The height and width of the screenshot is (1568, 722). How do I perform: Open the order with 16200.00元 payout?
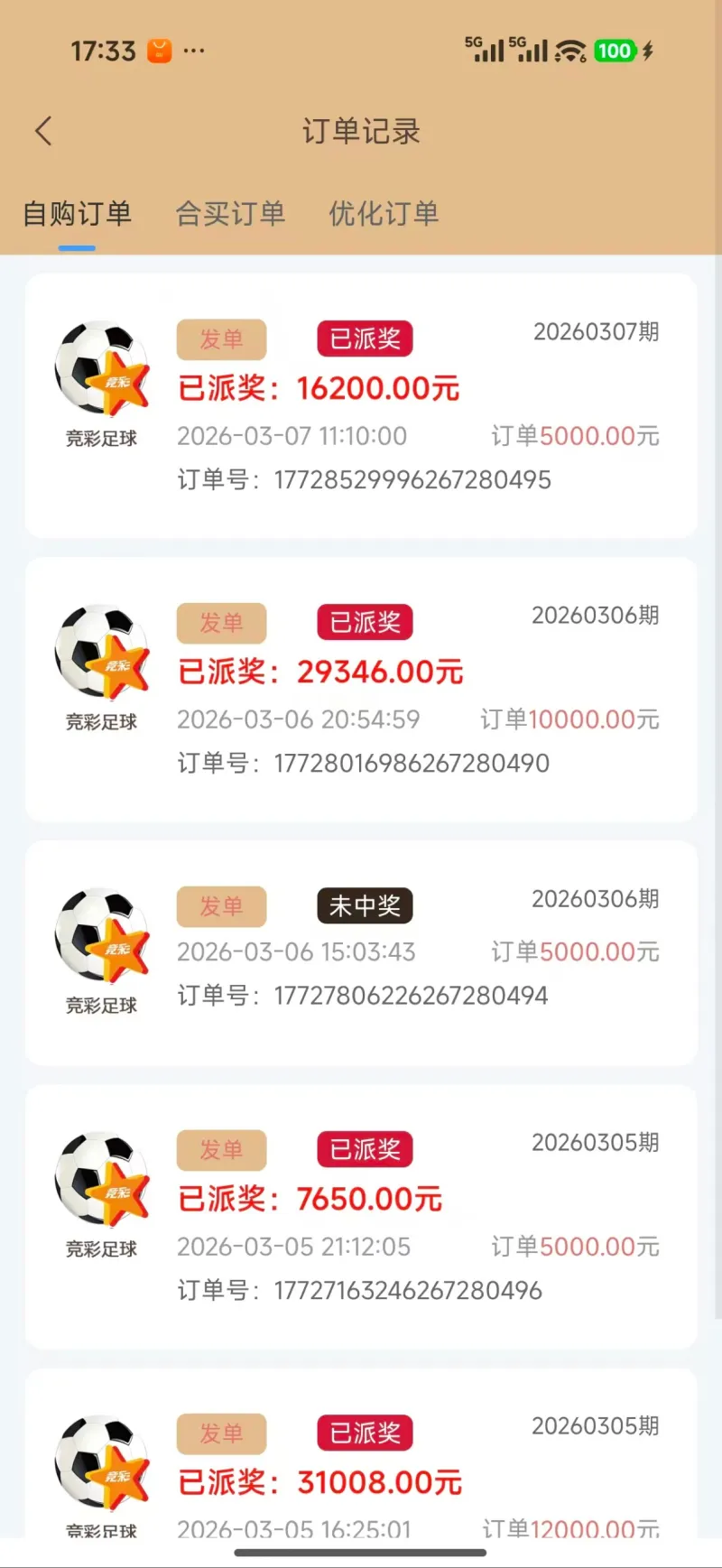point(361,406)
